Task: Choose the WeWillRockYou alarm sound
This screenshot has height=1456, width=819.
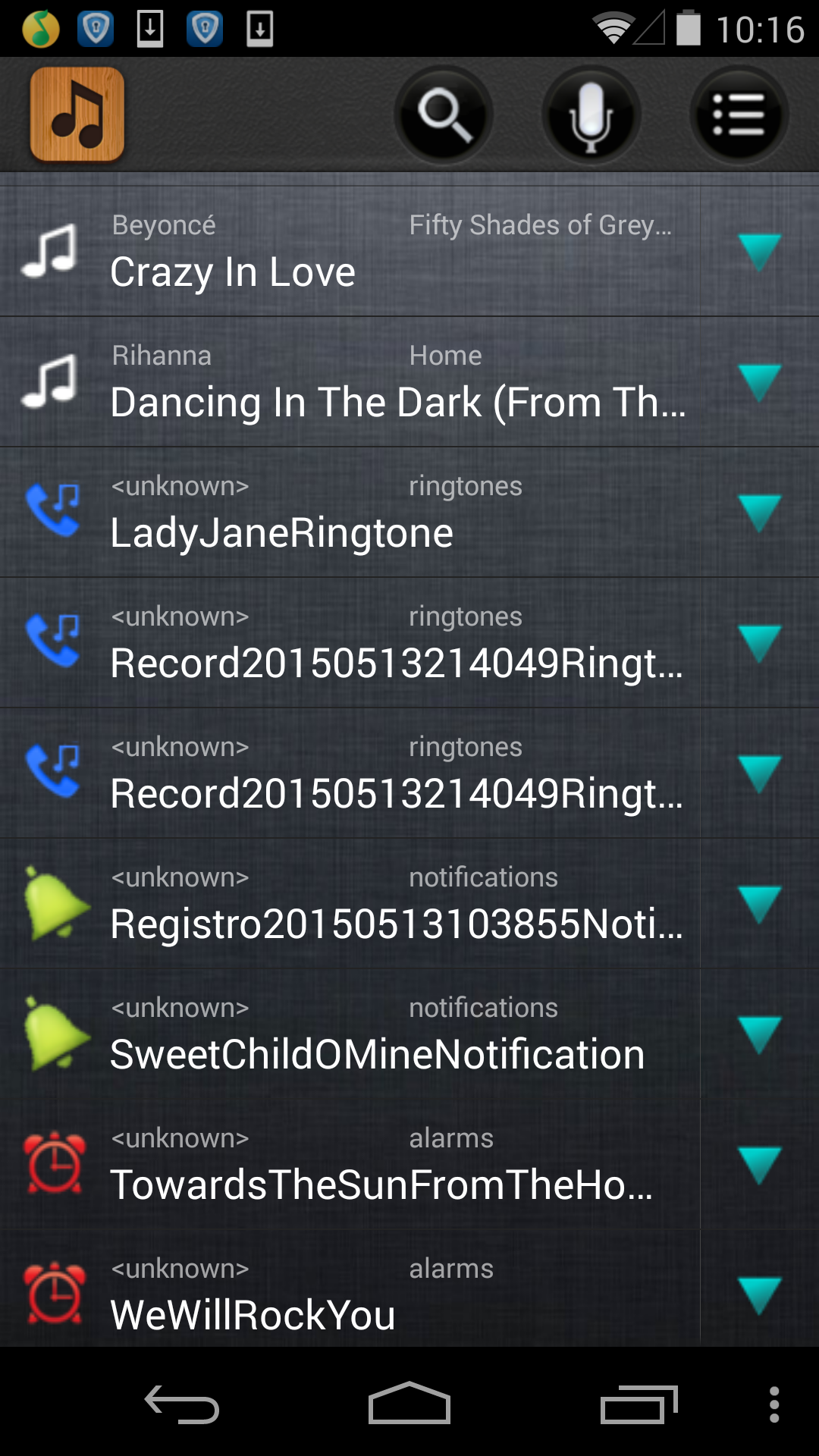Action: 349,1294
